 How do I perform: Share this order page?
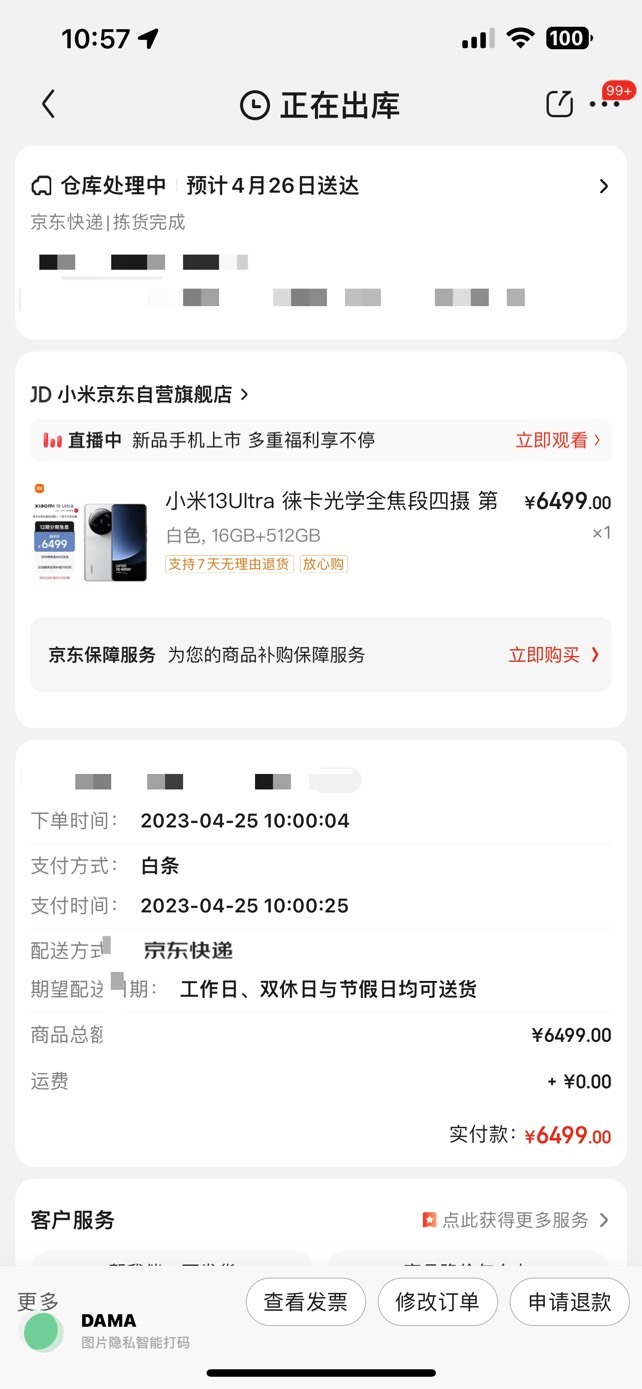(x=559, y=103)
